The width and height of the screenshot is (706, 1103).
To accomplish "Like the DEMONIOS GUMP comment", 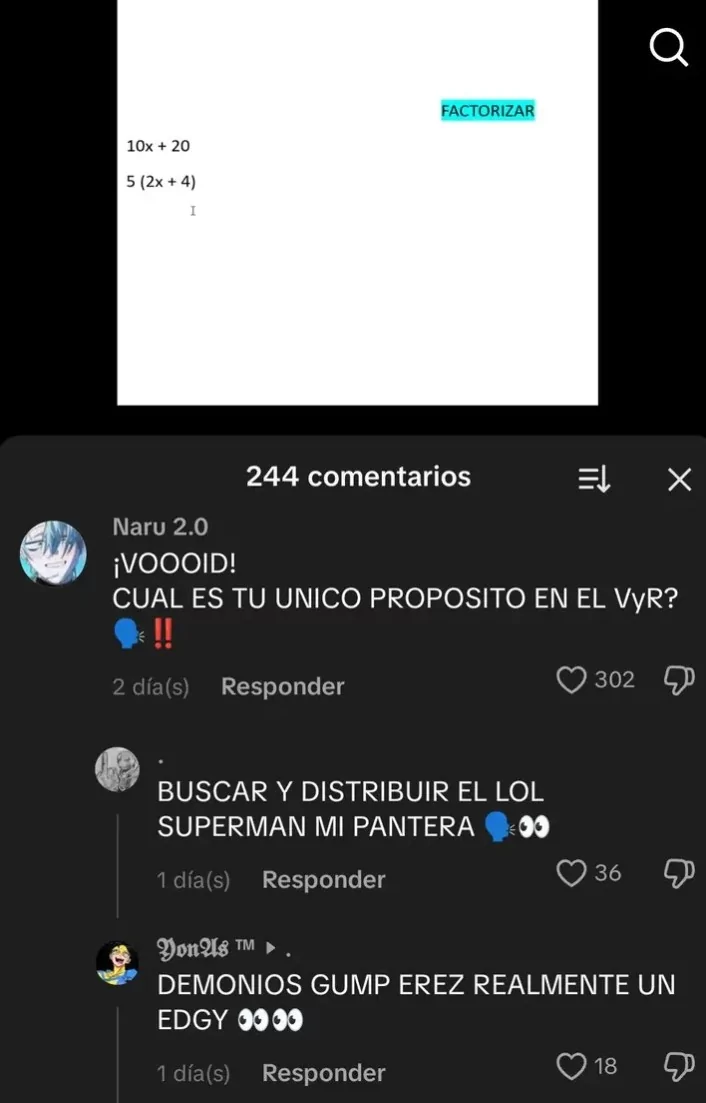I will tap(571, 1066).
